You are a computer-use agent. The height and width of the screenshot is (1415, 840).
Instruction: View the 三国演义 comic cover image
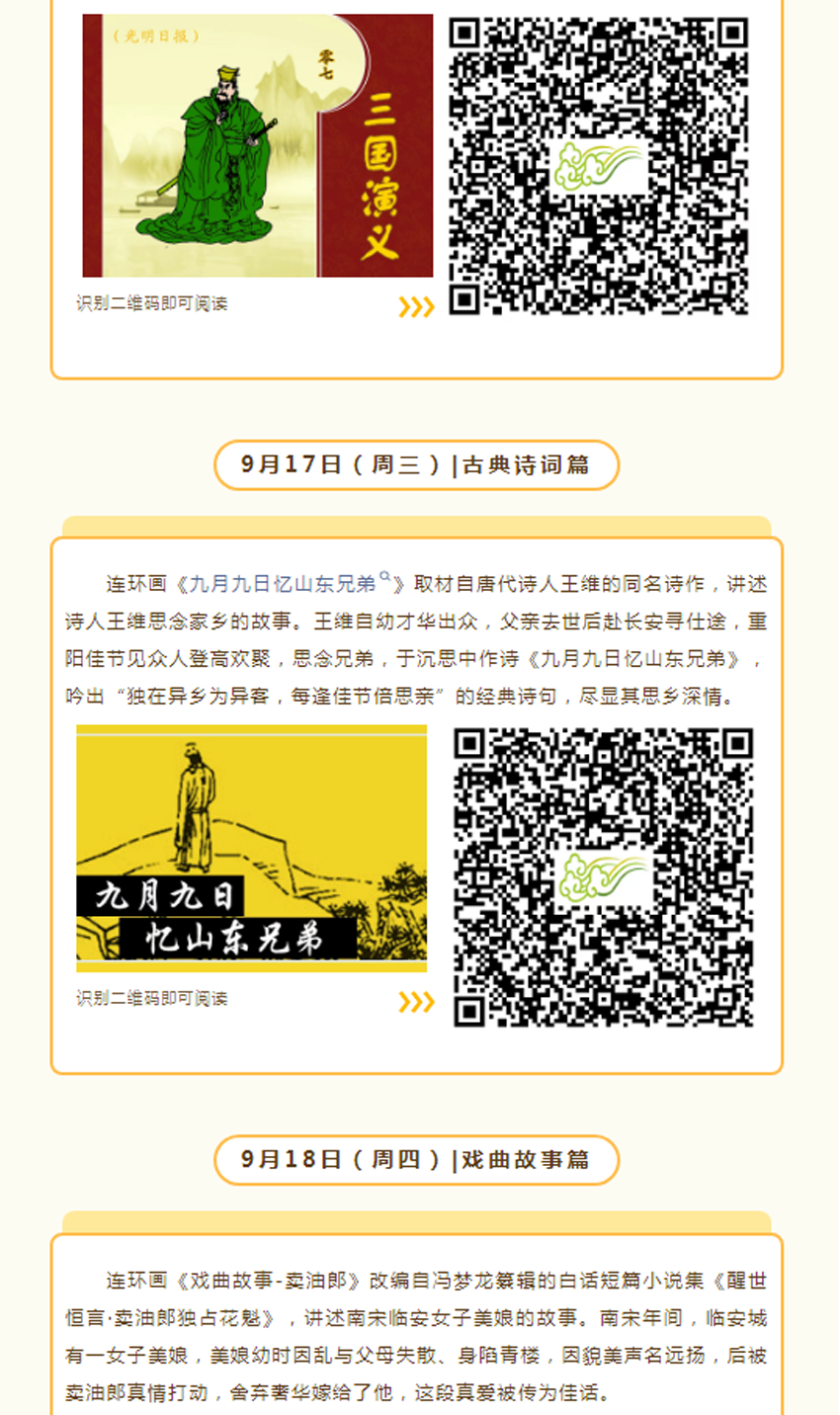point(257,145)
